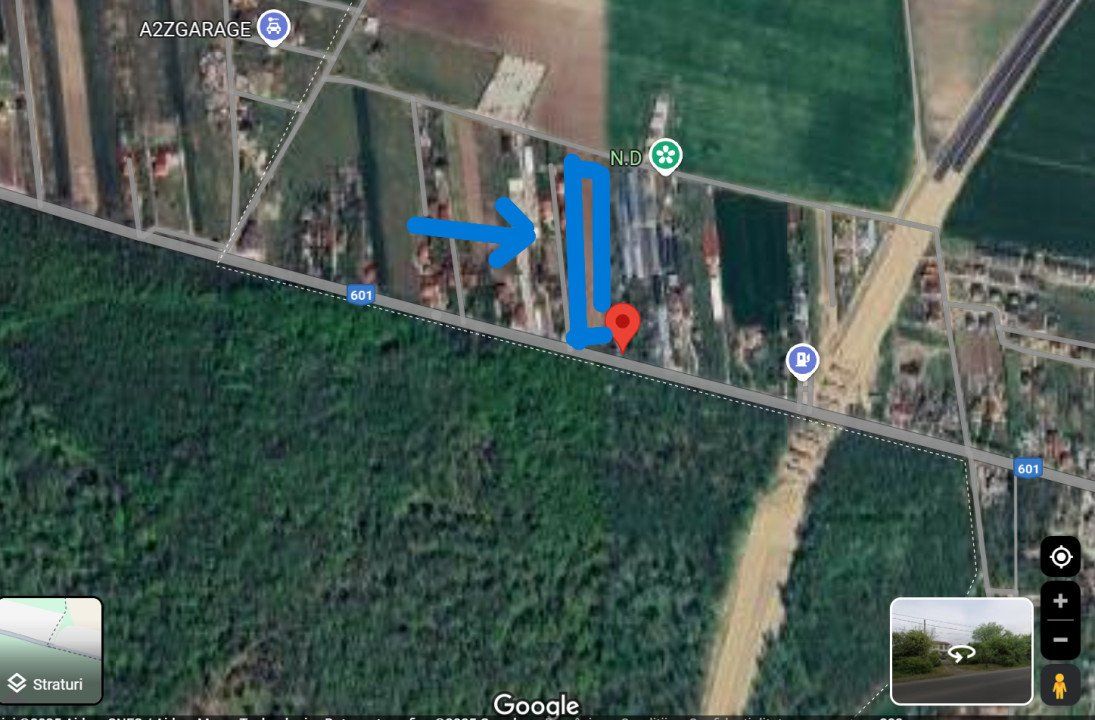
Task: Open the N.D place marker
Action: coord(665,156)
